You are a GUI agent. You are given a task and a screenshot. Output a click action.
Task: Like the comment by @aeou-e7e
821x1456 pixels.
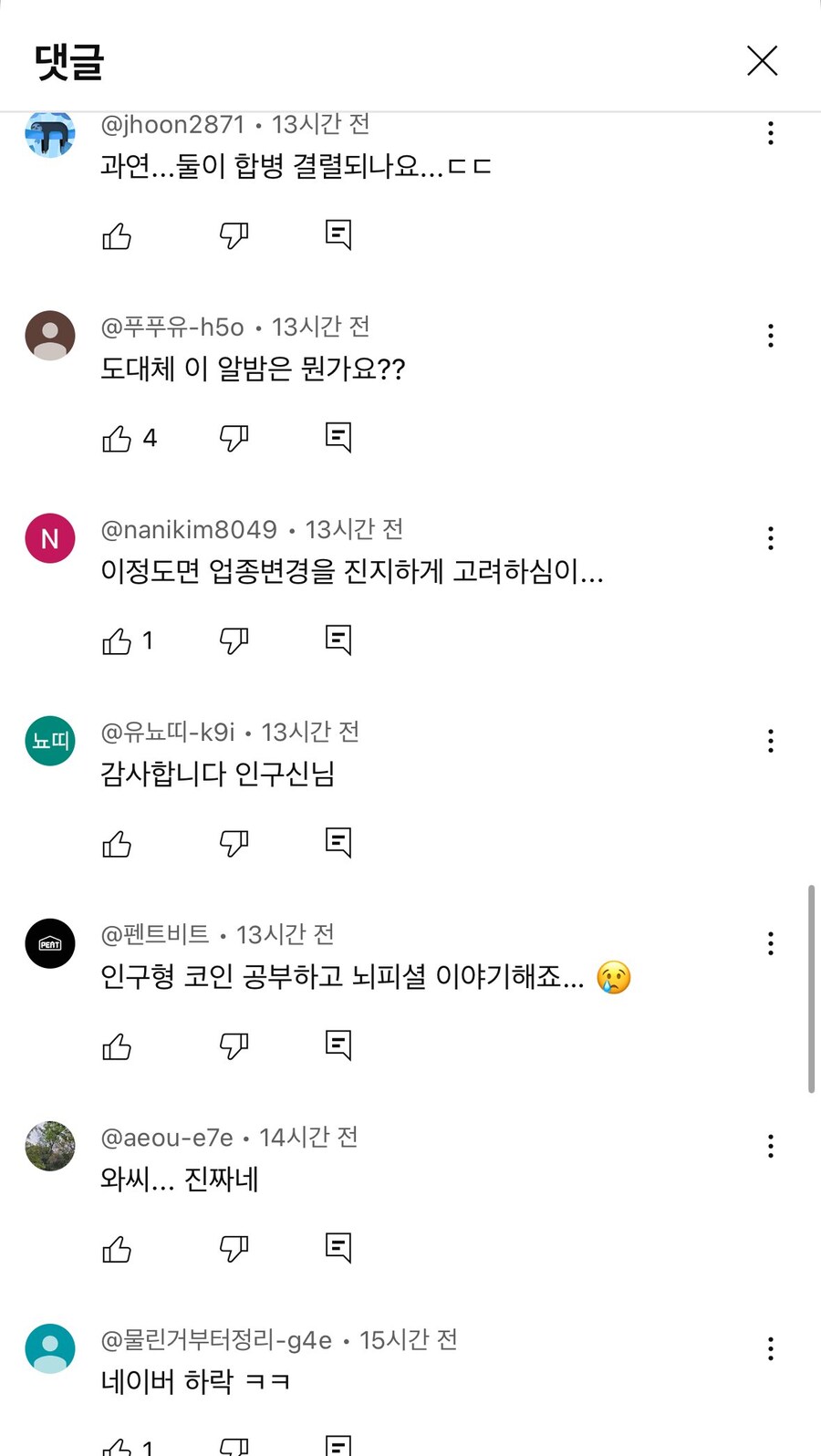[117, 1249]
